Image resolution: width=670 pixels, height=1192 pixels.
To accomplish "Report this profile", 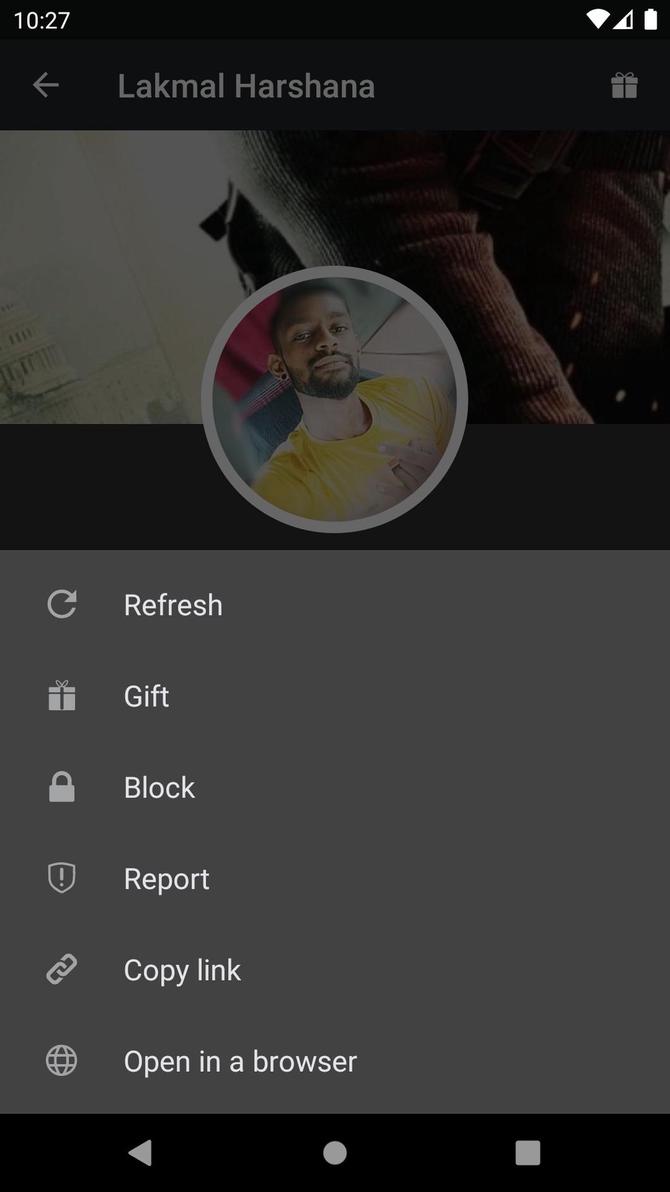I will pos(166,879).
